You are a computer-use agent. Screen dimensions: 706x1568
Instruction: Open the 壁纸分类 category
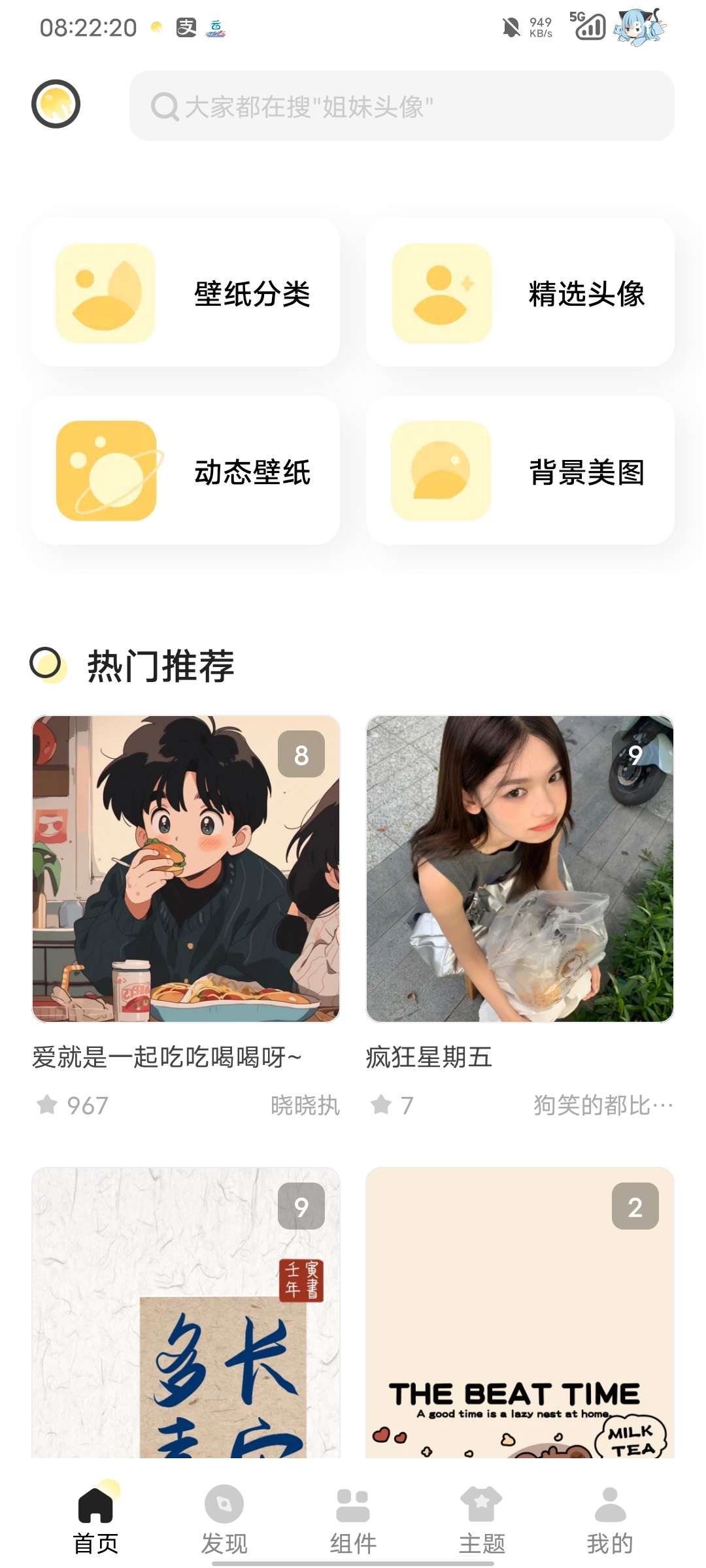click(186, 293)
